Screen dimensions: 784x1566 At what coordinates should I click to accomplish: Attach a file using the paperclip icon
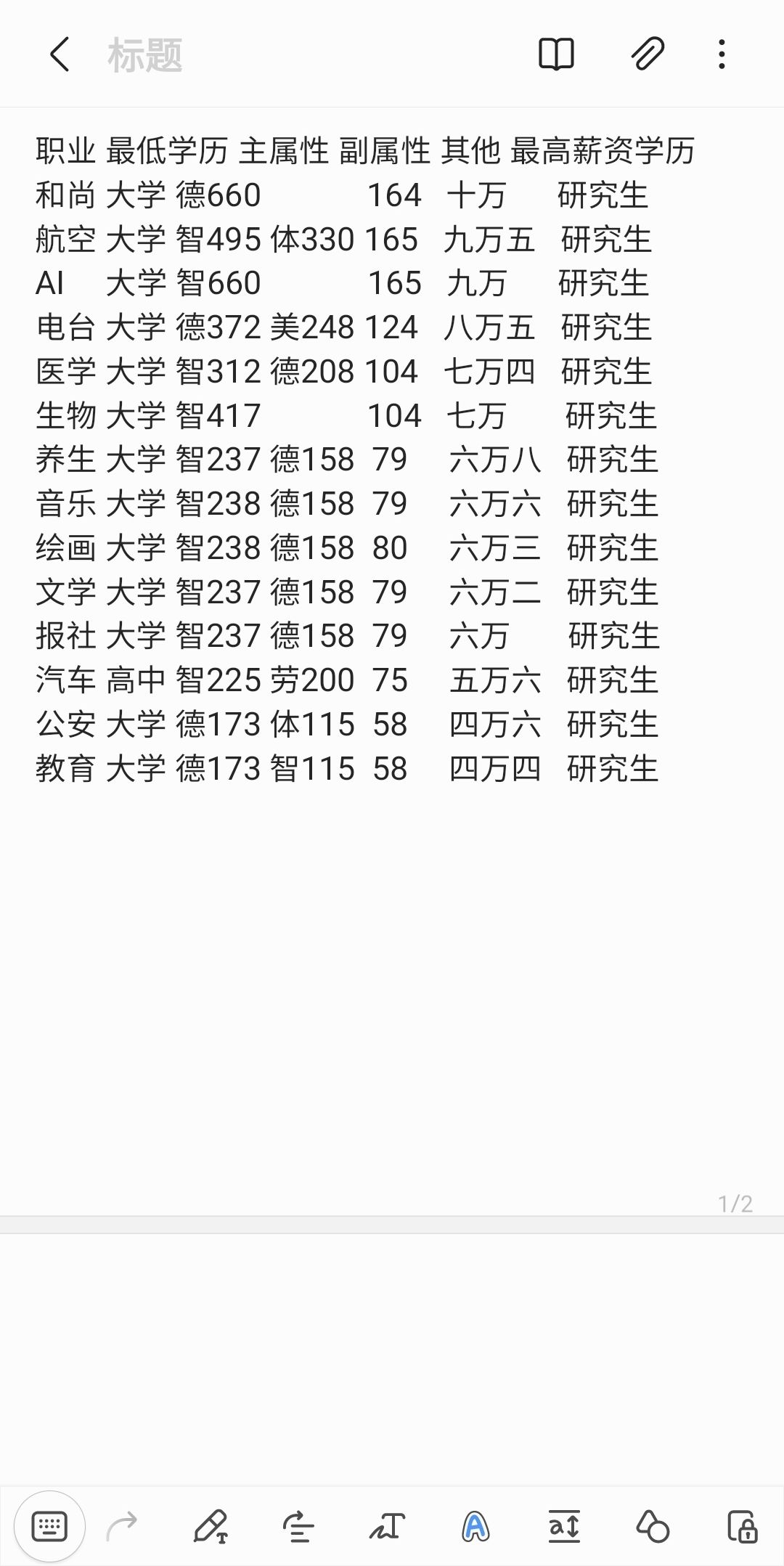tap(648, 54)
